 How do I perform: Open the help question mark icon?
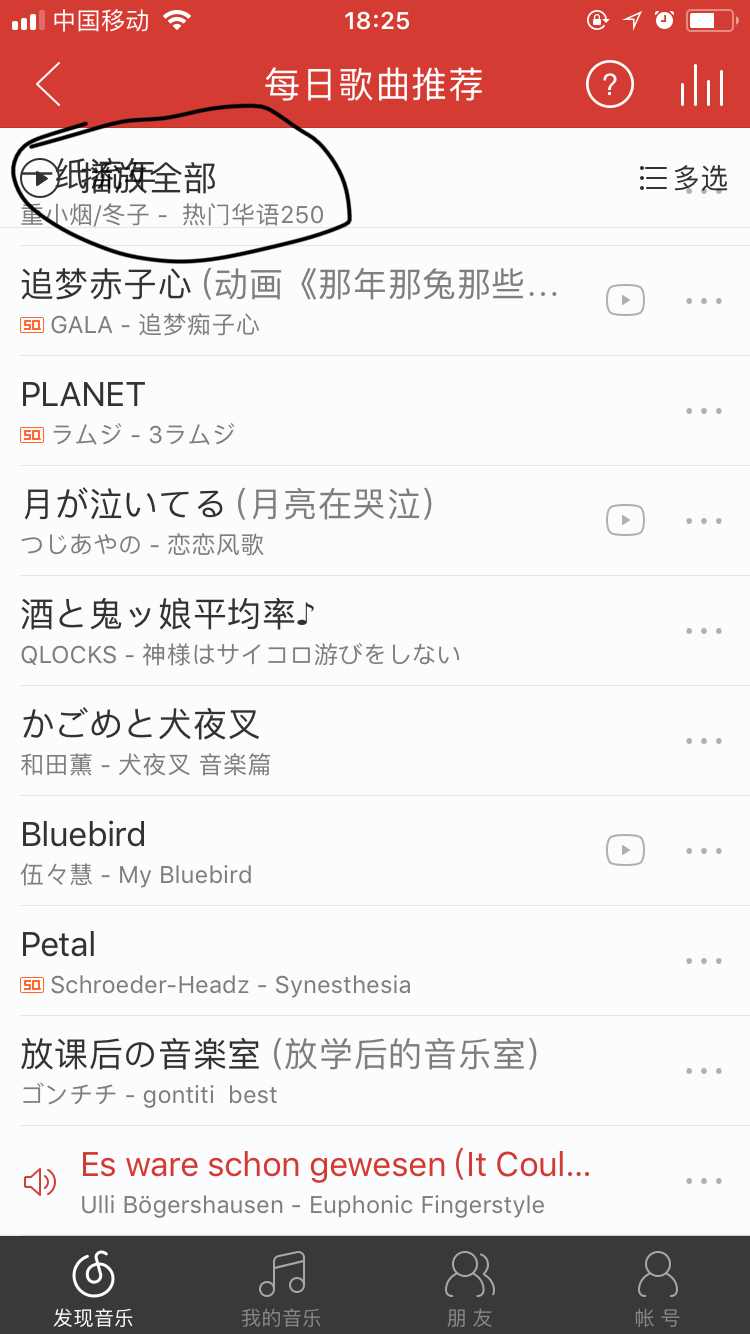pos(610,85)
